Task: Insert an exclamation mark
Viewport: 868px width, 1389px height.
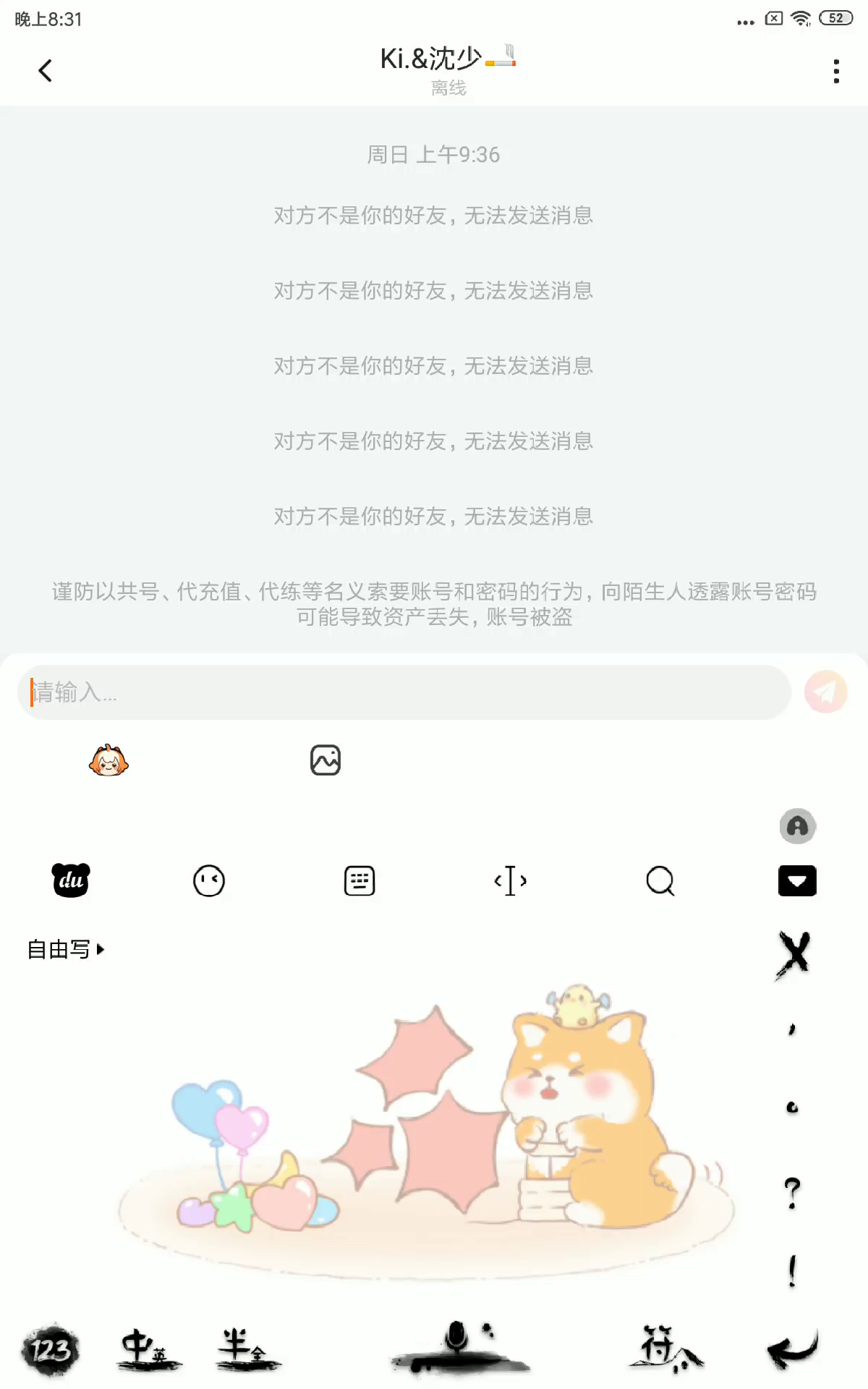Action: pos(793,1270)
